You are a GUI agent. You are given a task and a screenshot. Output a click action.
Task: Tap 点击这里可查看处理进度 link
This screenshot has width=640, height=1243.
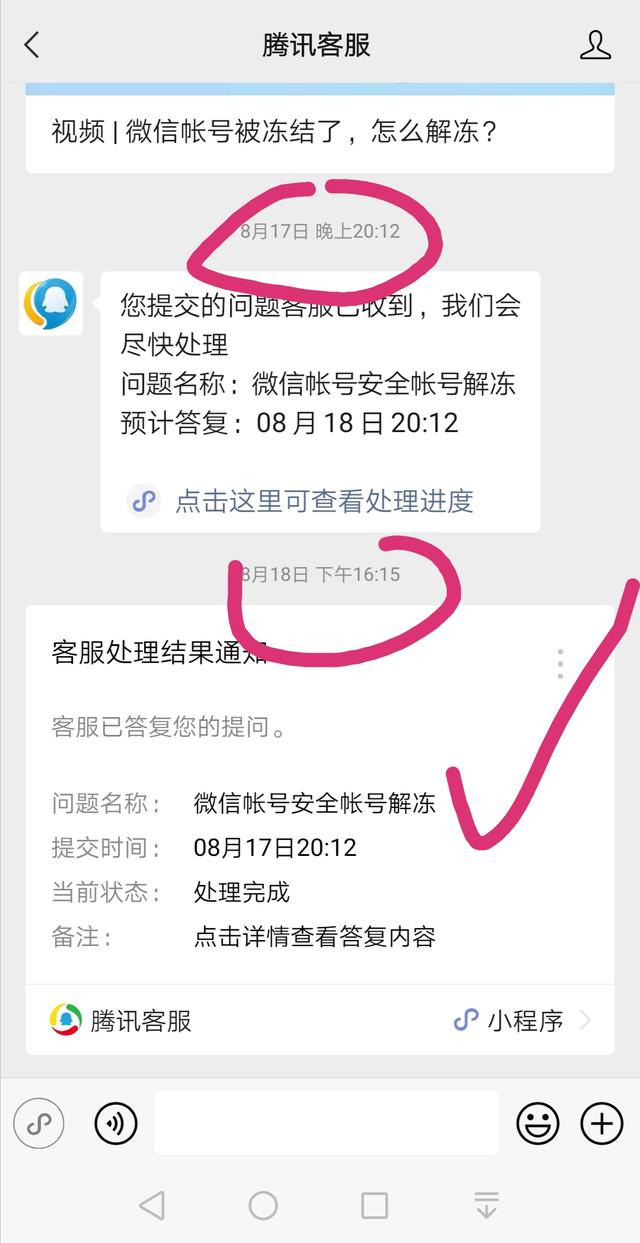point(324,501)
